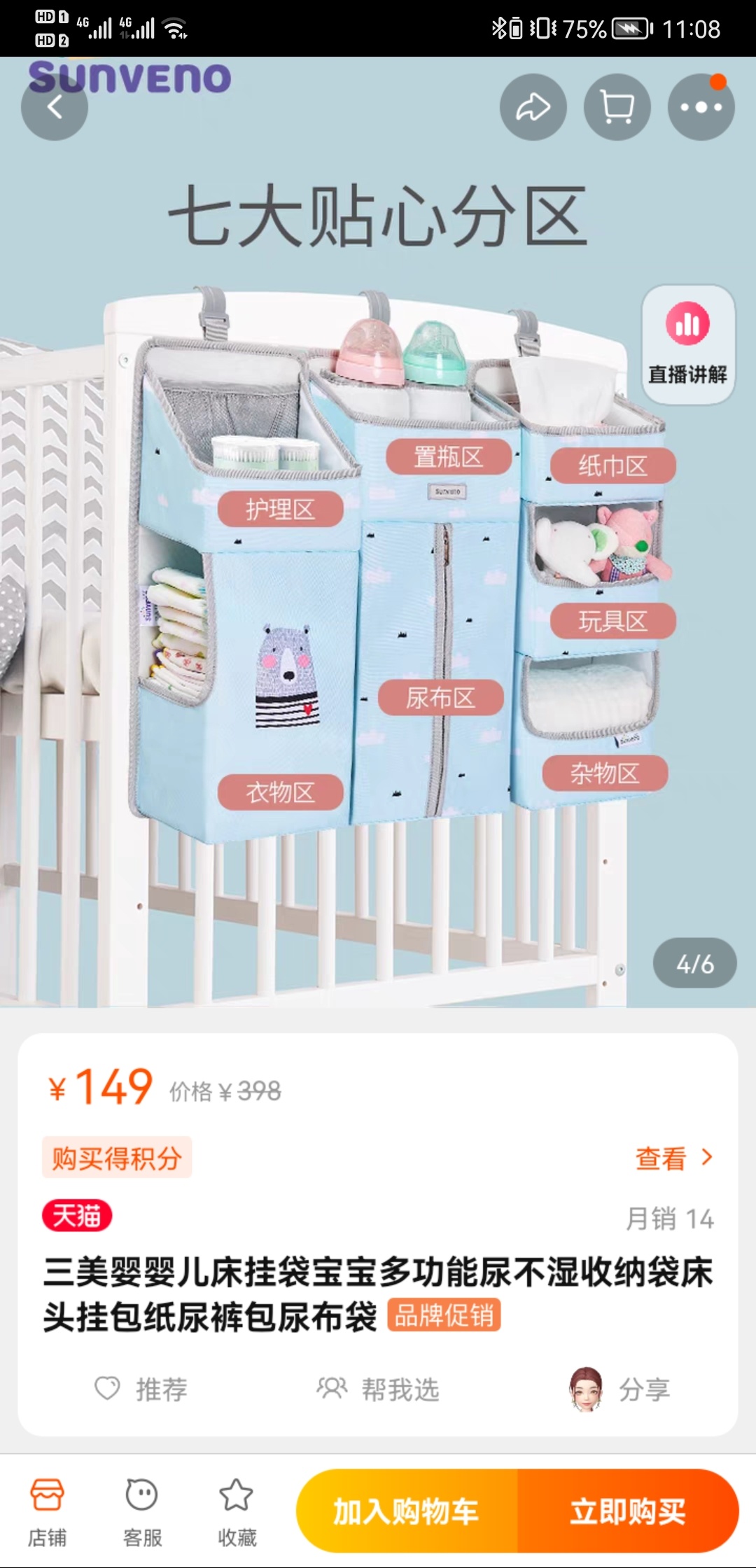The image size is (756, 1568).
Task: Add the item to 收藏 favorites
Action: 237,1511
